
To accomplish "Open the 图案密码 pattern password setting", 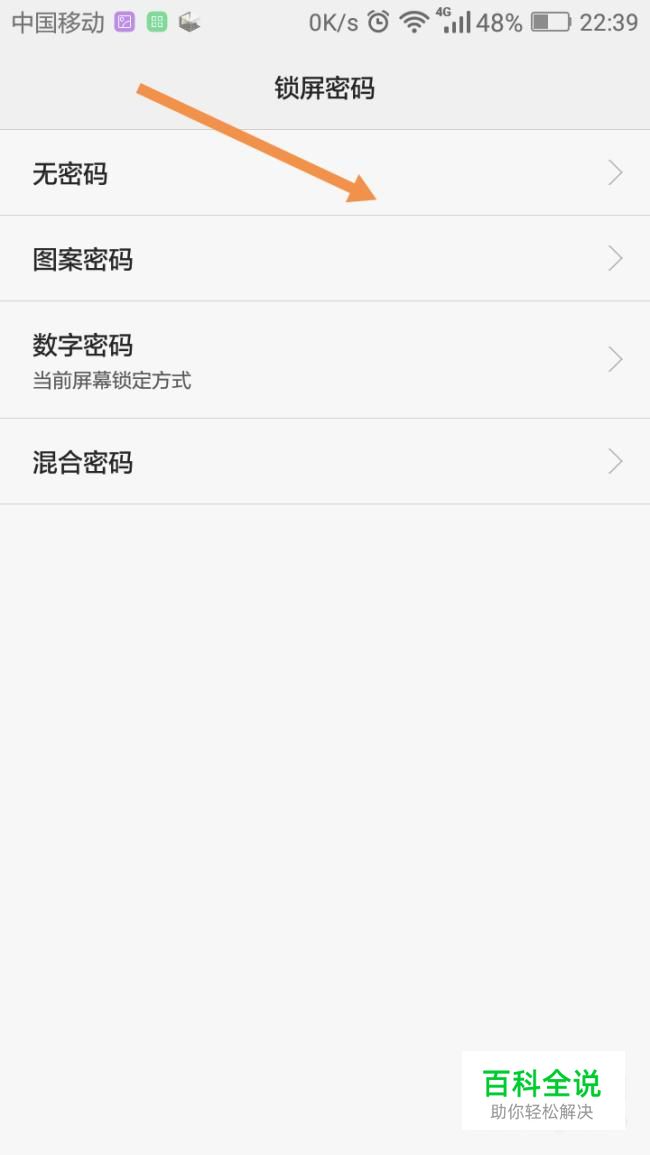I will 325,259.
